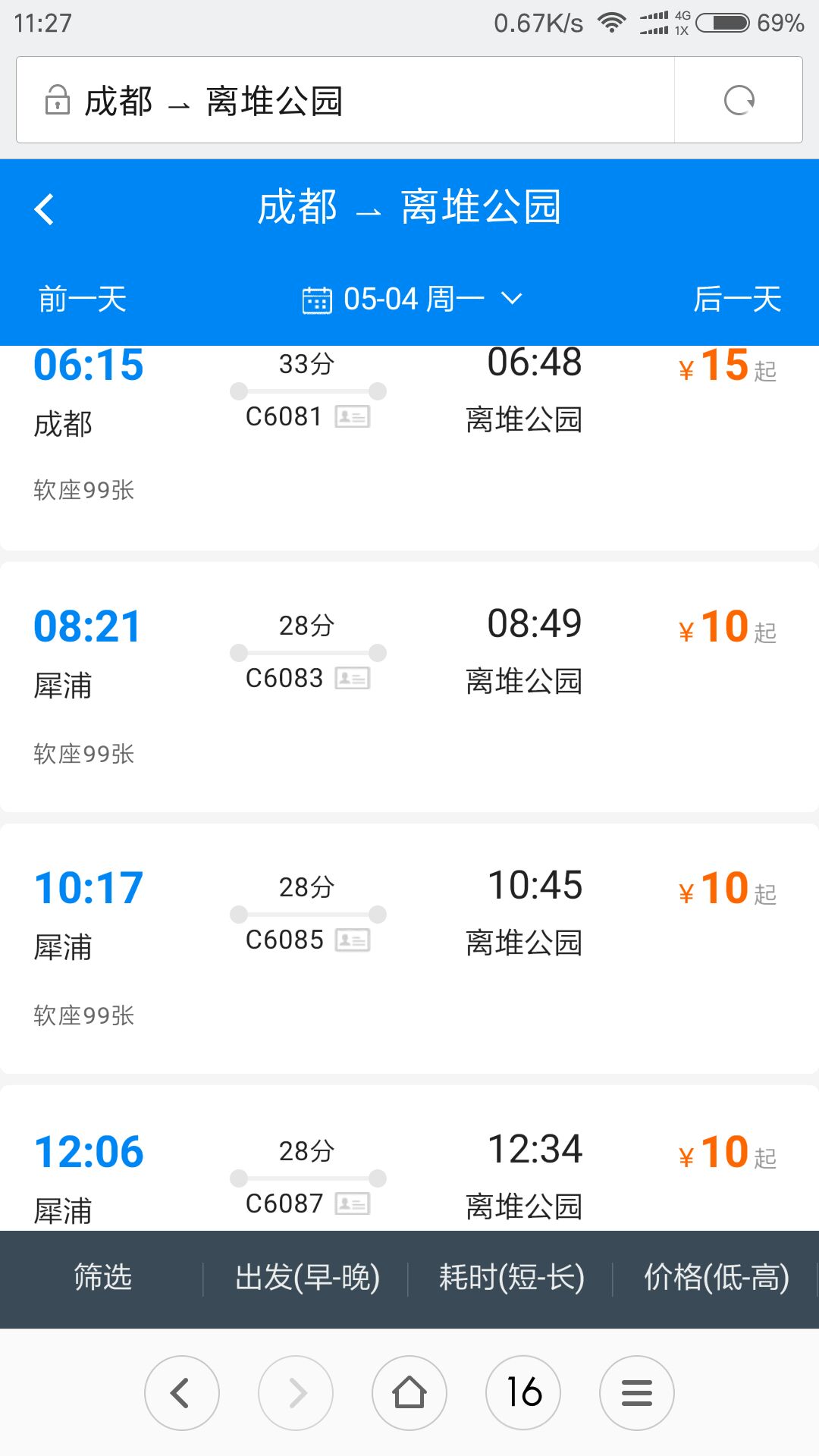
Task: Select train C6083 departing at 08:21
Action: tap(409, 687)
